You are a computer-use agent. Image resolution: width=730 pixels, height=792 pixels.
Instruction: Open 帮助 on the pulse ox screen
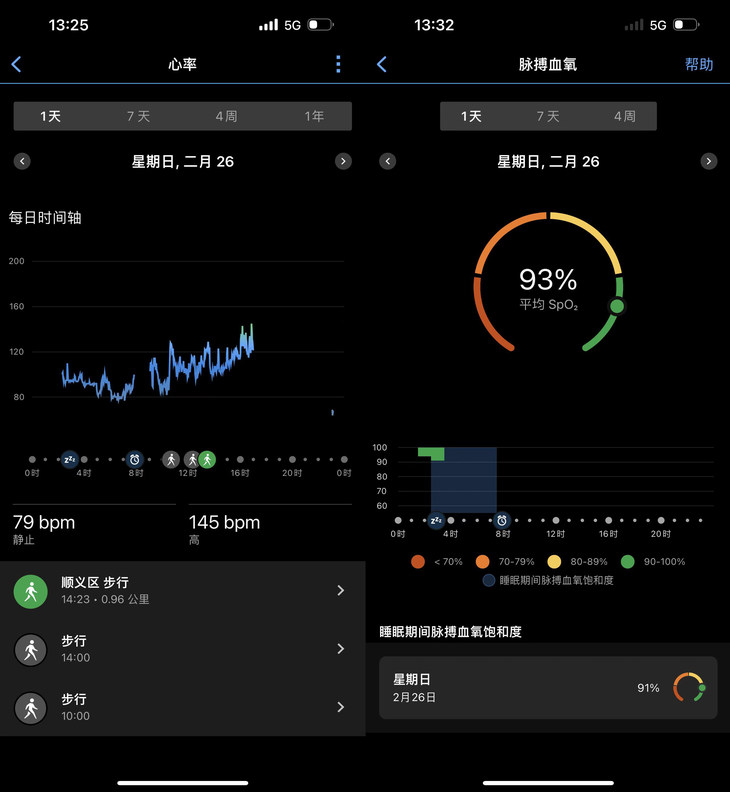point(699,64)
